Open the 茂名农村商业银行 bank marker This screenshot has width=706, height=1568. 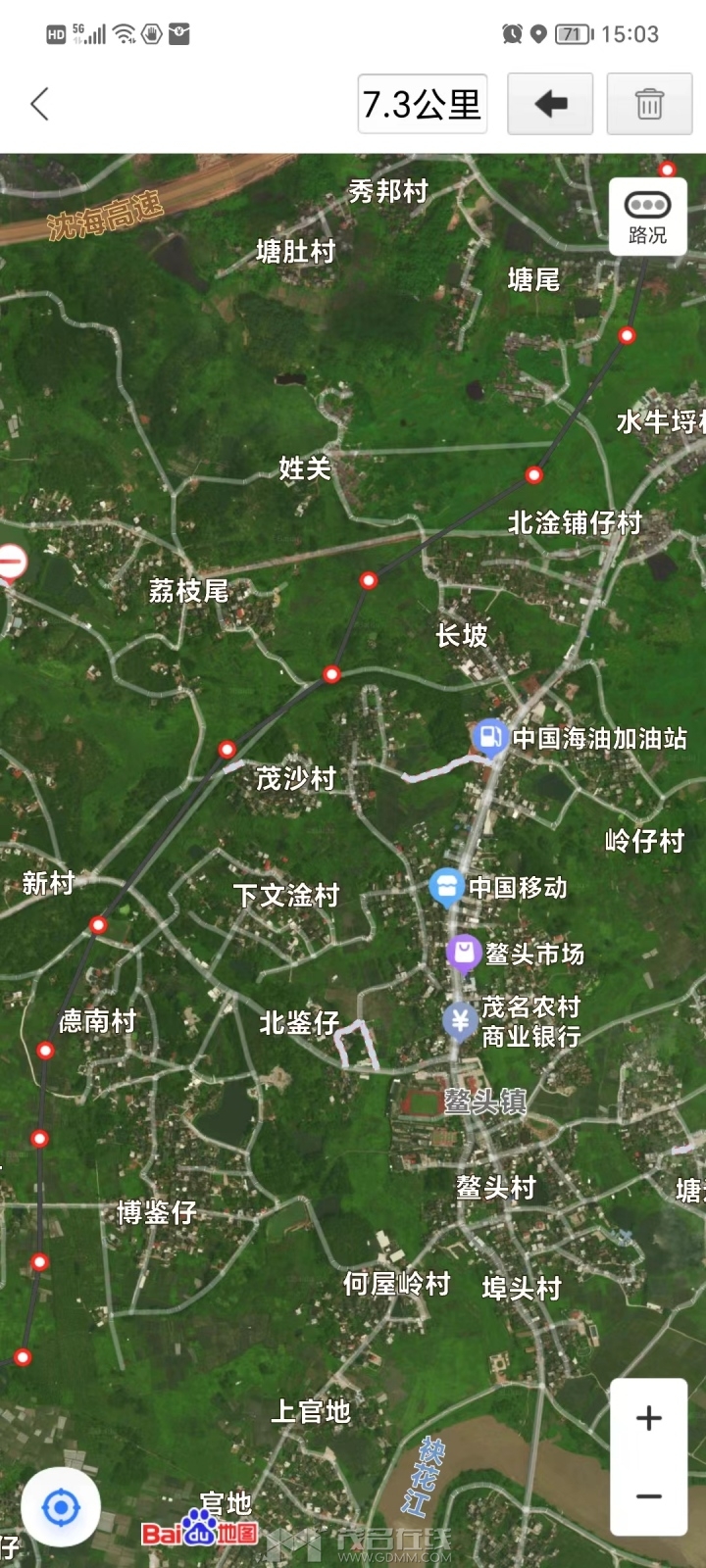coord(460,1020)
